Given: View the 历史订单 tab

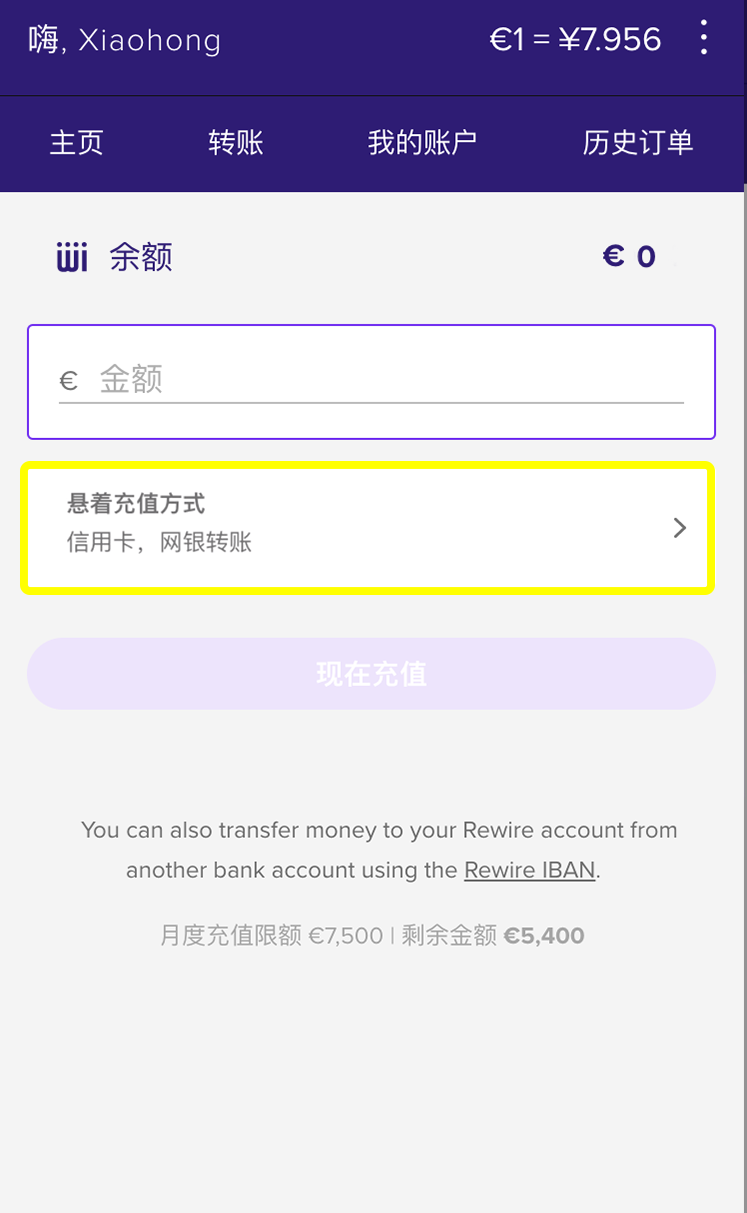Looking at the screenshot, I should point(637,143).
